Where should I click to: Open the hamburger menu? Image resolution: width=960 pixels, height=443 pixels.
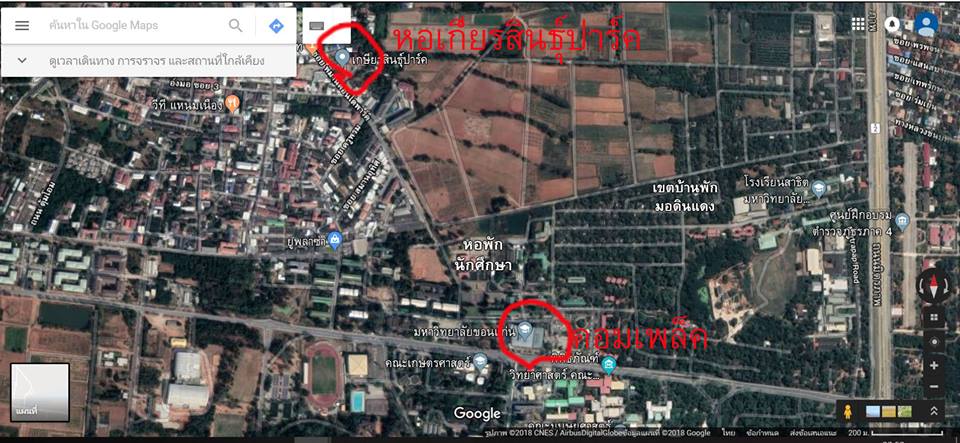pyautogui.click(x=21, y=25)
